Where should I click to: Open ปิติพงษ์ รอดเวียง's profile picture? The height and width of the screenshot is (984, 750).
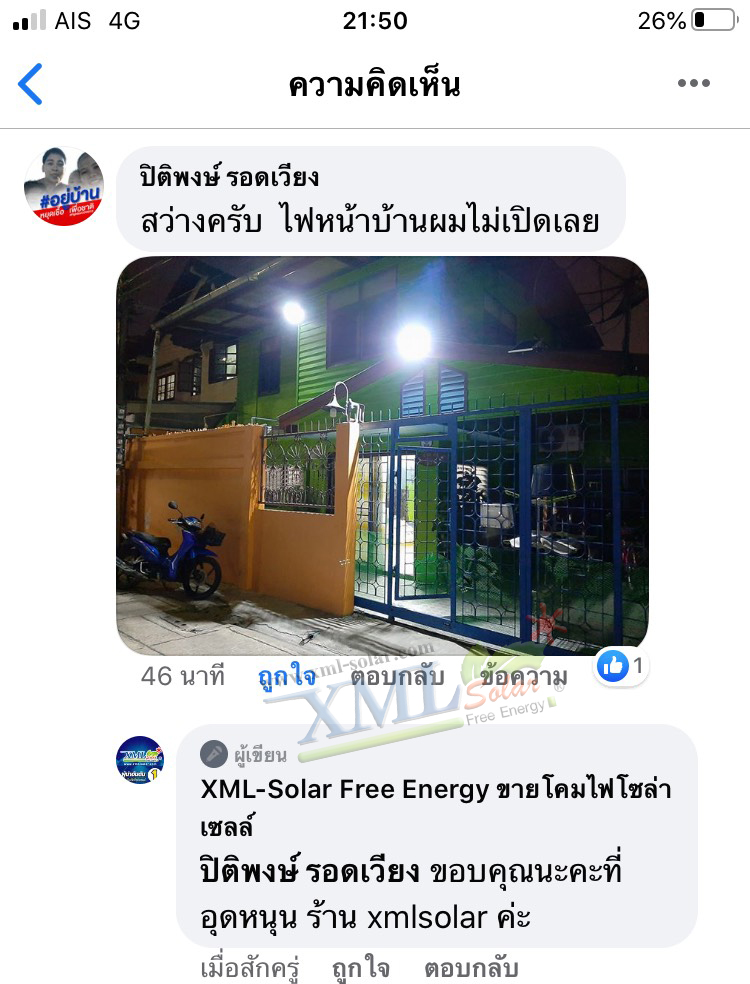click(64, 186)
